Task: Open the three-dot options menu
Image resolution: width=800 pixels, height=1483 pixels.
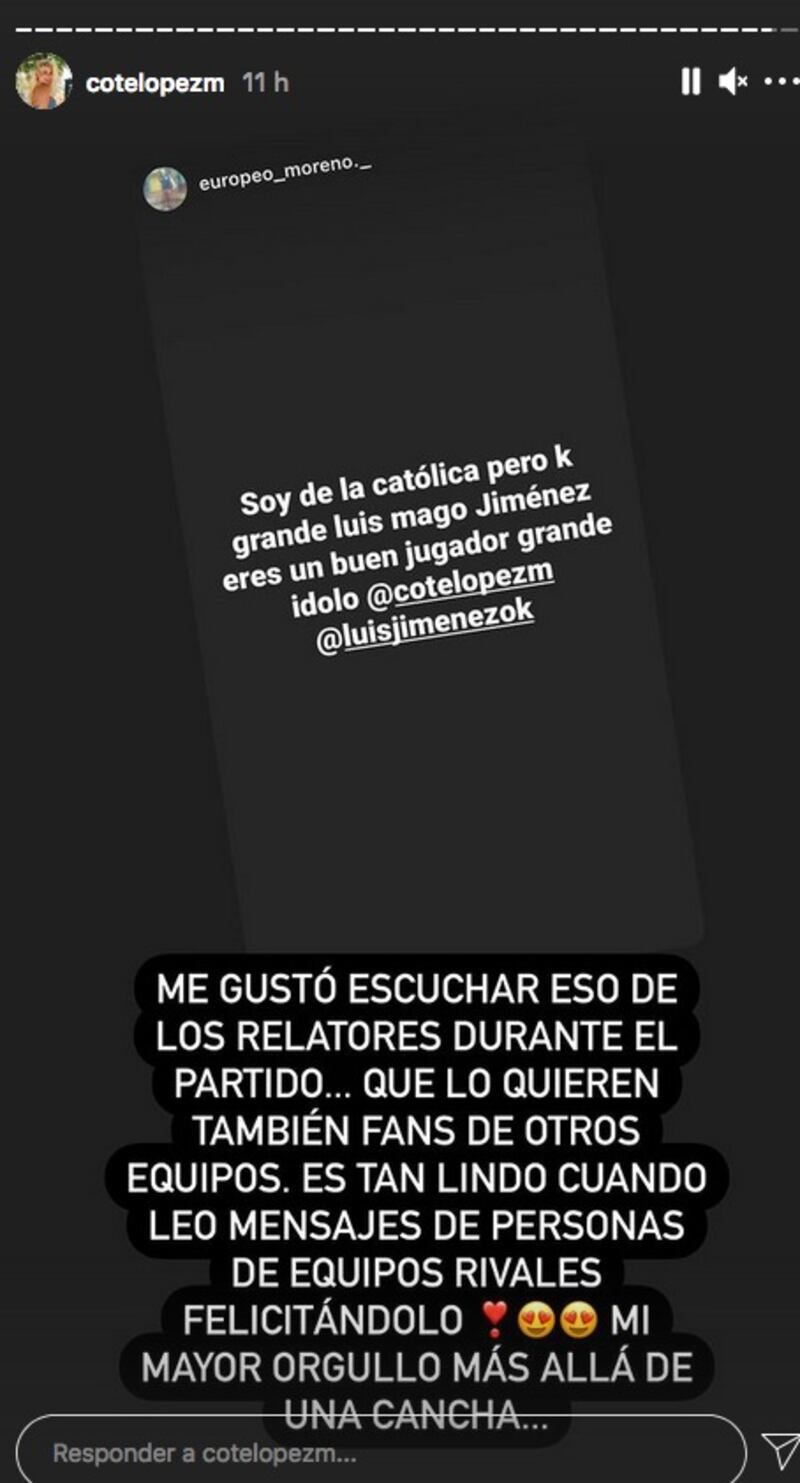Action: [x=781, y=82]
